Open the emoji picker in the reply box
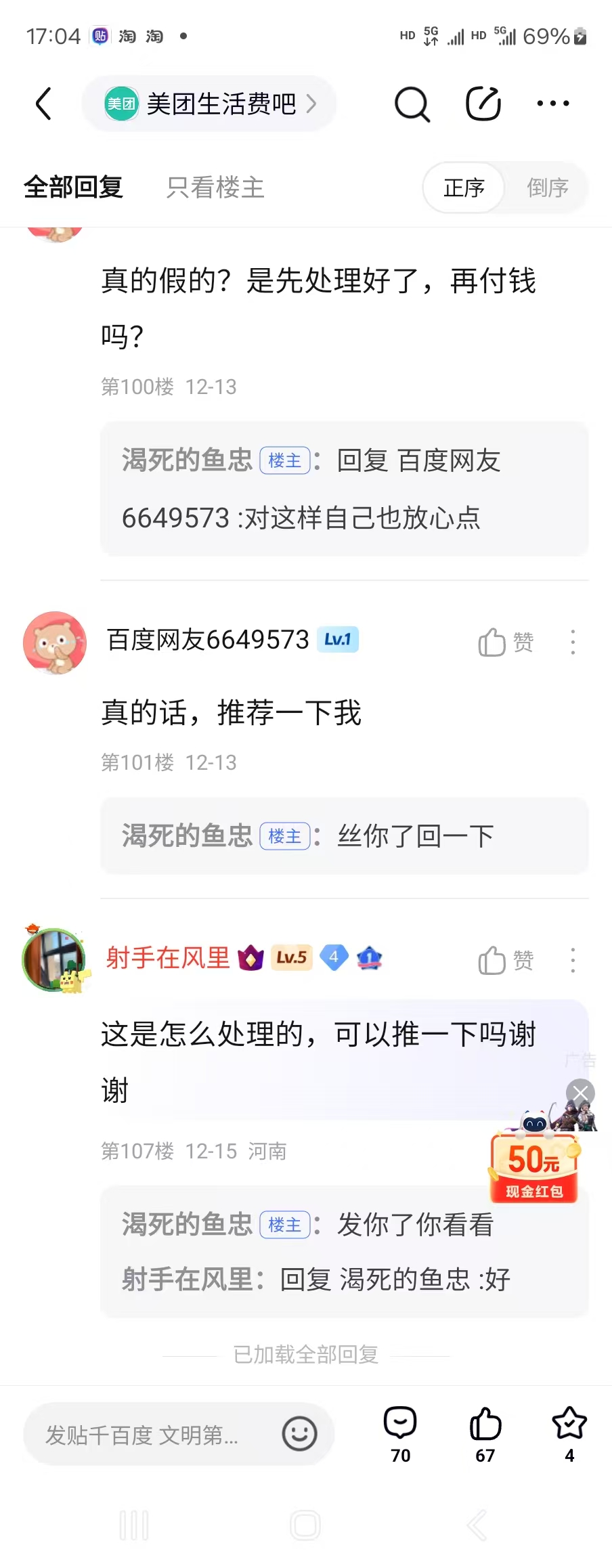 pyautogui.click(x=299, y=1434)
